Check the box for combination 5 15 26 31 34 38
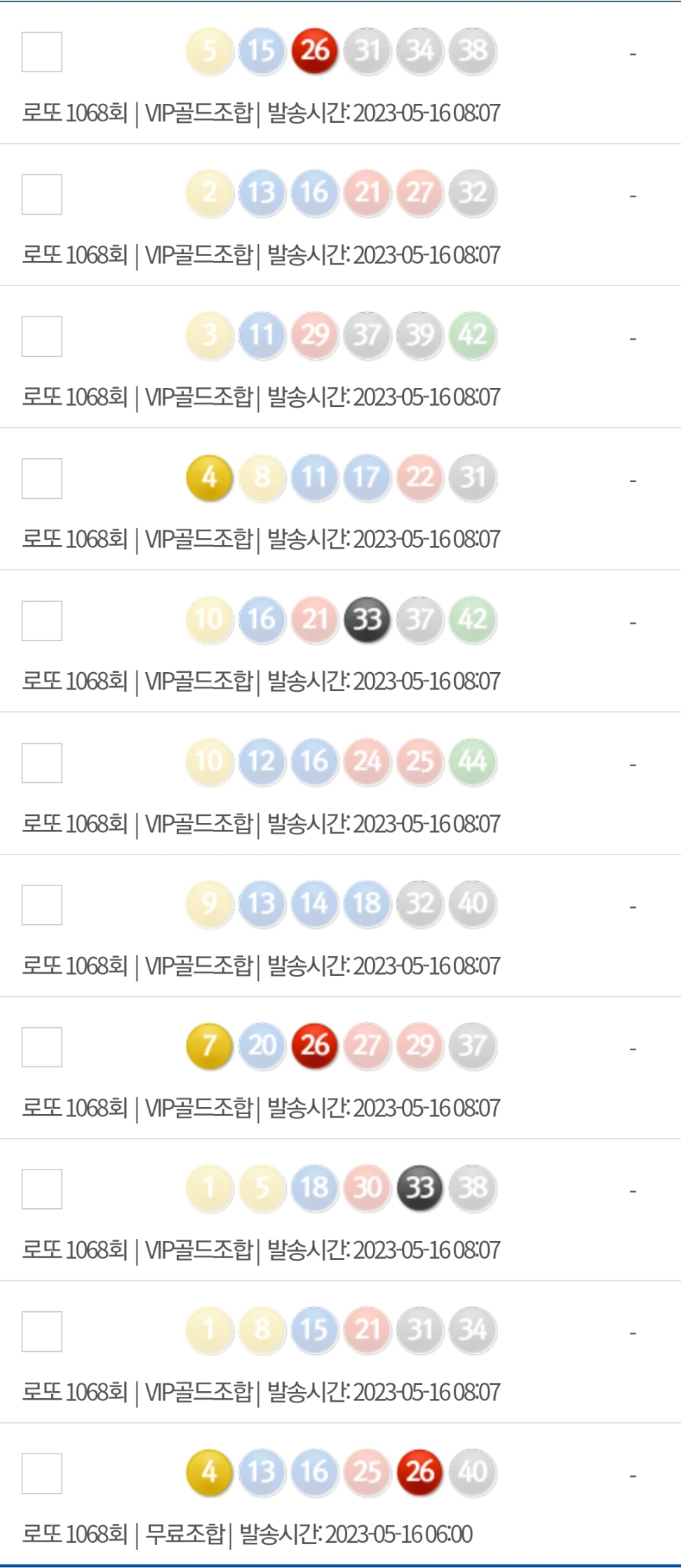681x1568 pixels. (x=42, y=52)
